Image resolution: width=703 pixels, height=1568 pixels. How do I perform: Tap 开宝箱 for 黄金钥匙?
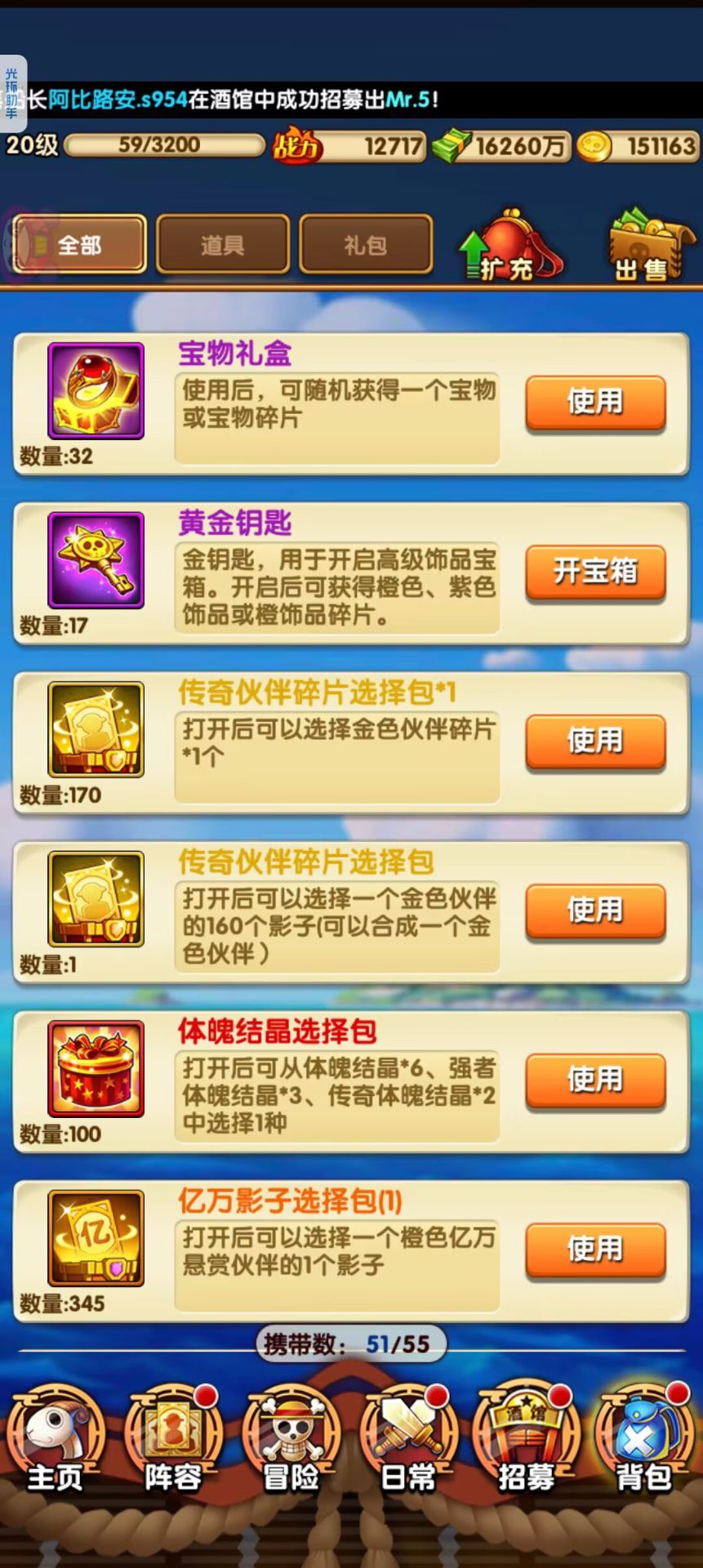click(595, 571)
